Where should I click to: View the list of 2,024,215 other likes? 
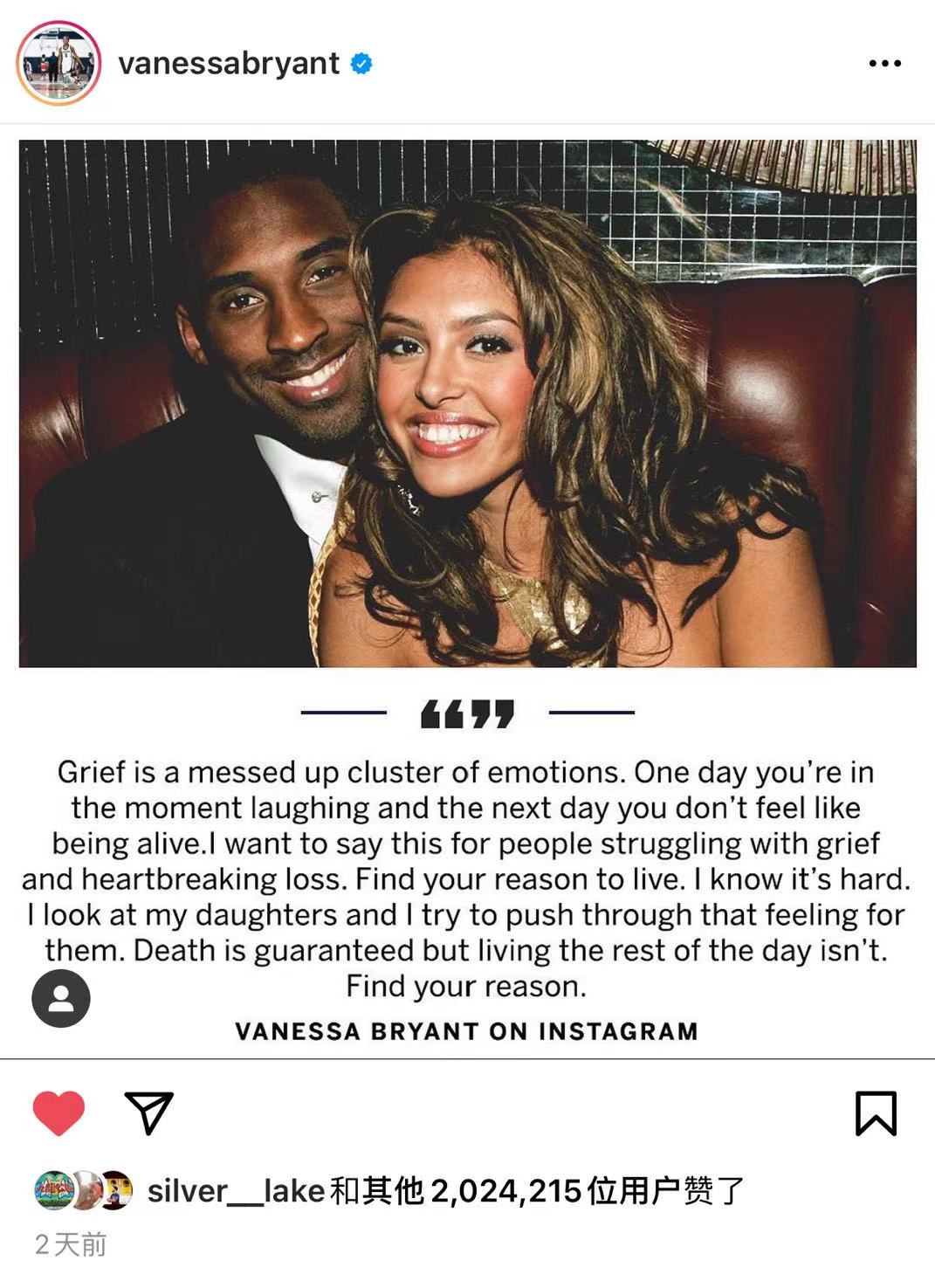coord(506,1190)
